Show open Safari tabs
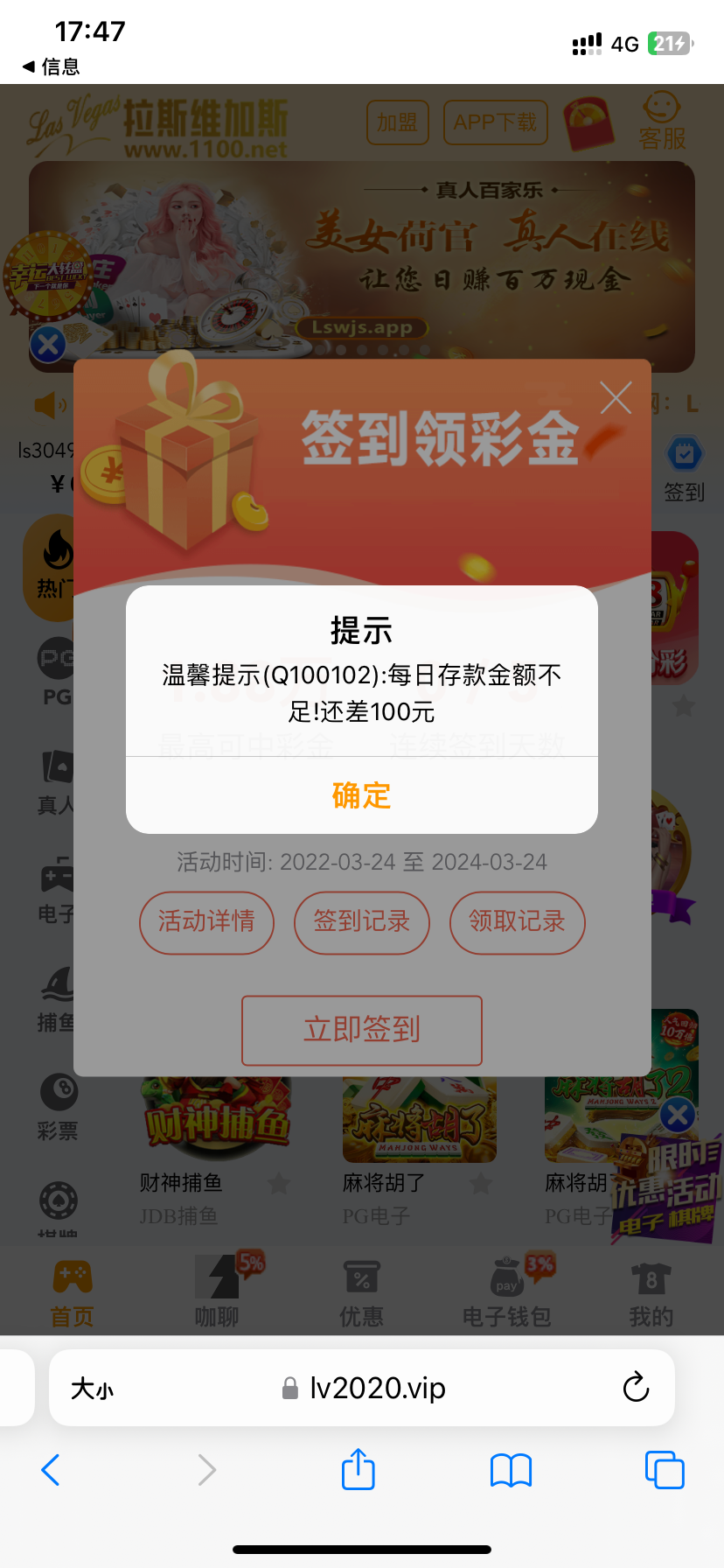 coord(664,1469)
